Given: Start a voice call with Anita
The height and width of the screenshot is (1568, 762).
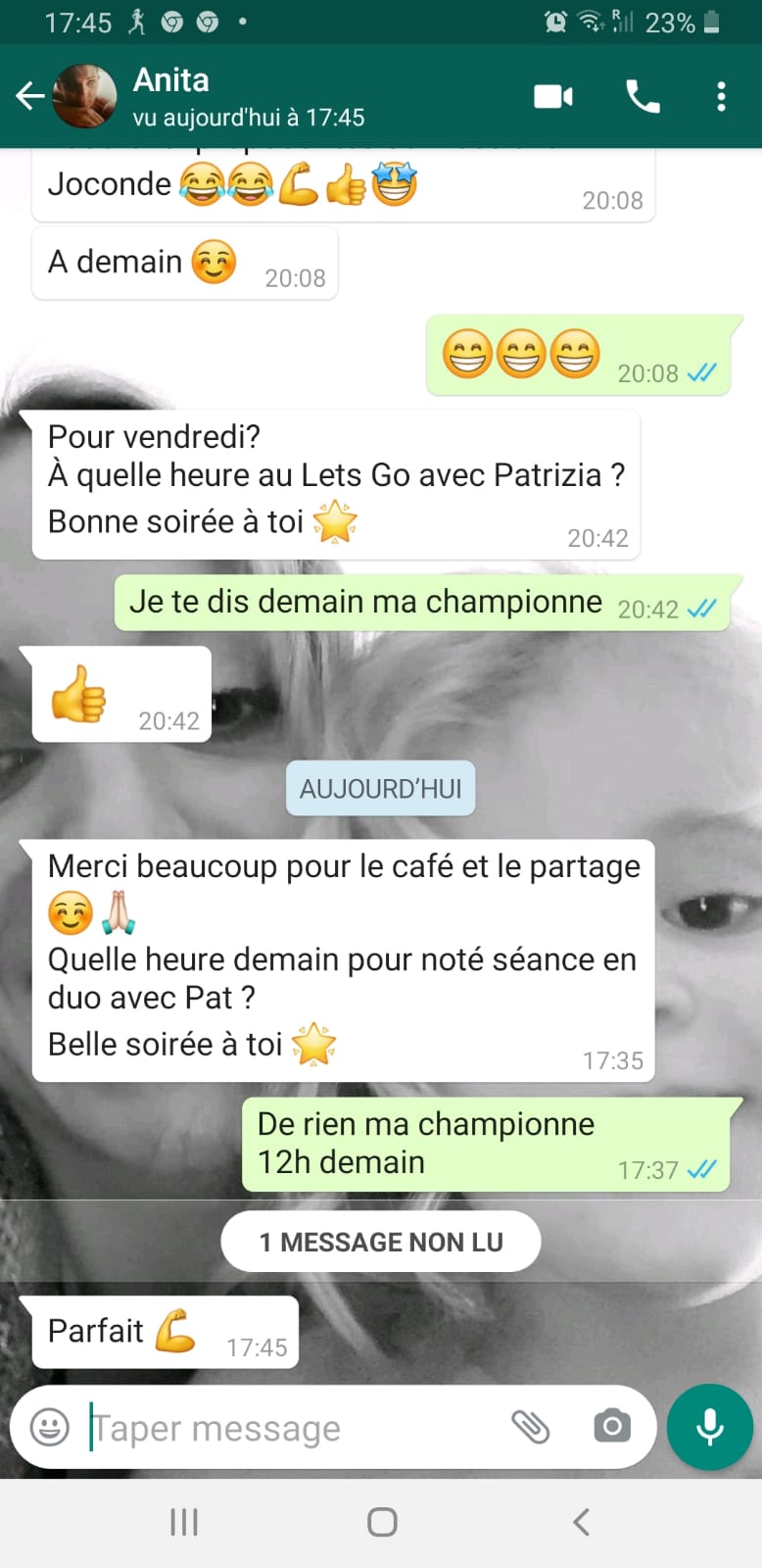Looking at the screenshot, I should (x=643, y=96).
